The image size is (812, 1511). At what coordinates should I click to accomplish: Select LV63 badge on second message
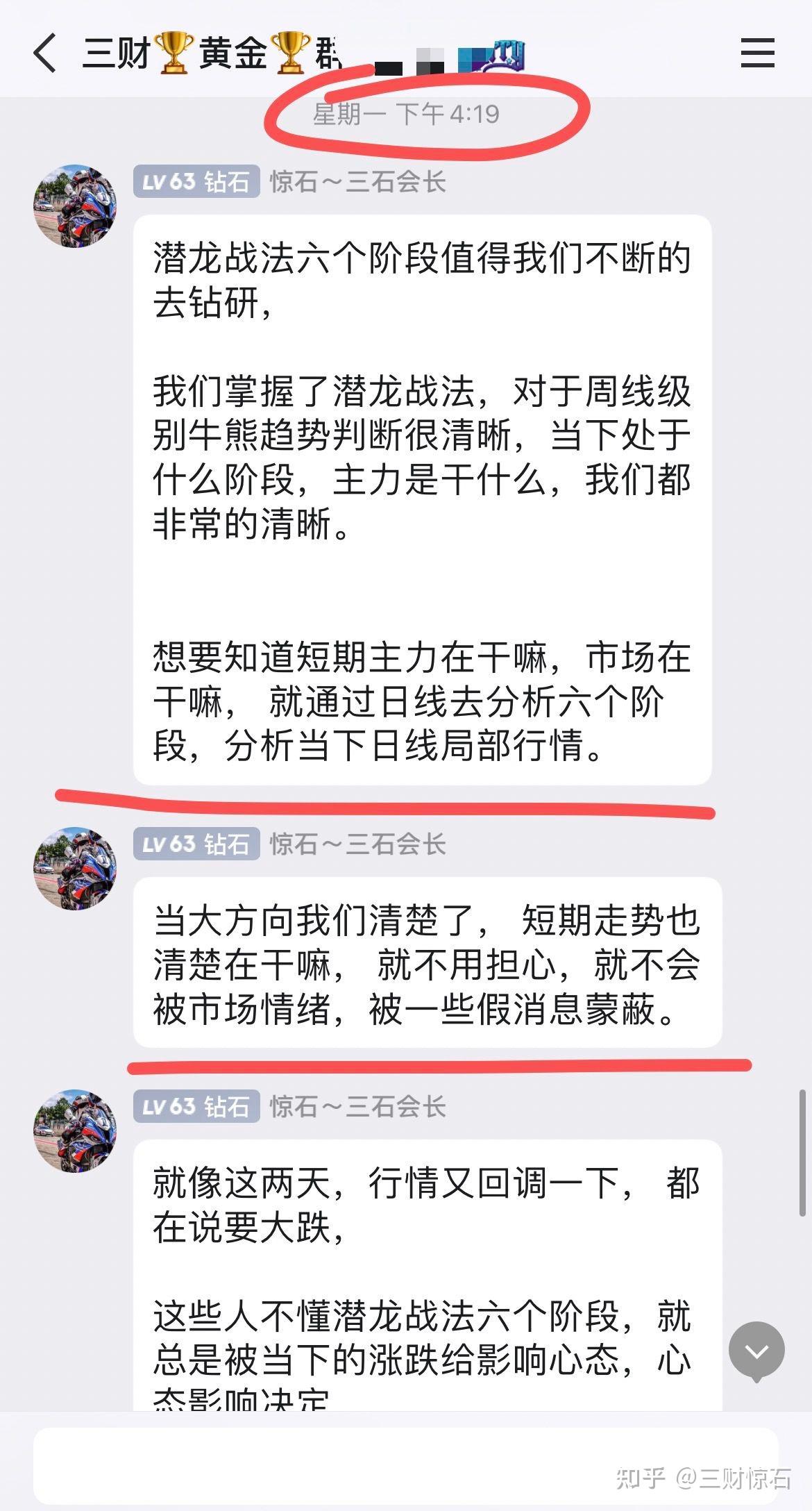pos(196,845)
